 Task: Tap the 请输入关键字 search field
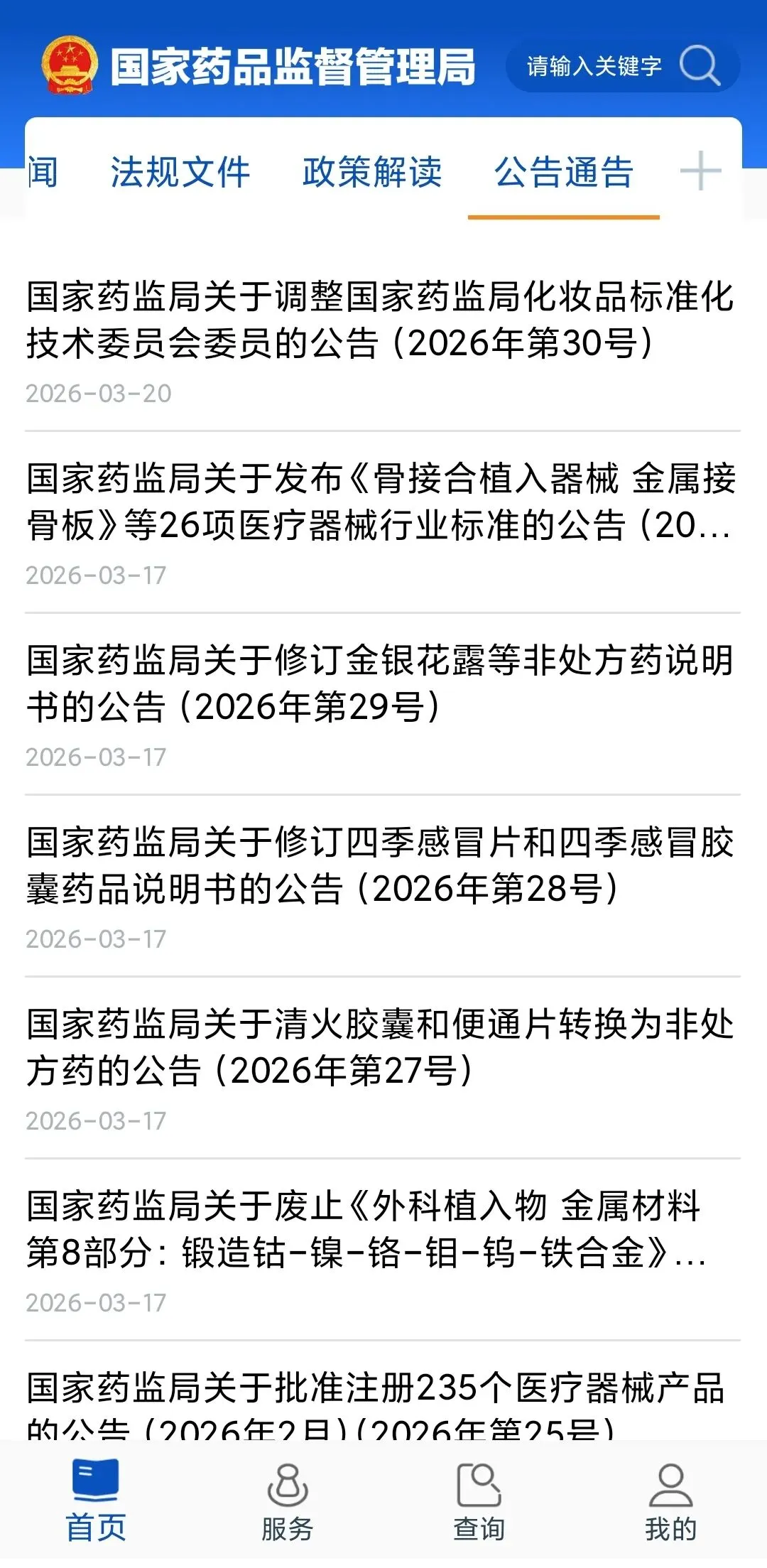[x=594, y=67]
